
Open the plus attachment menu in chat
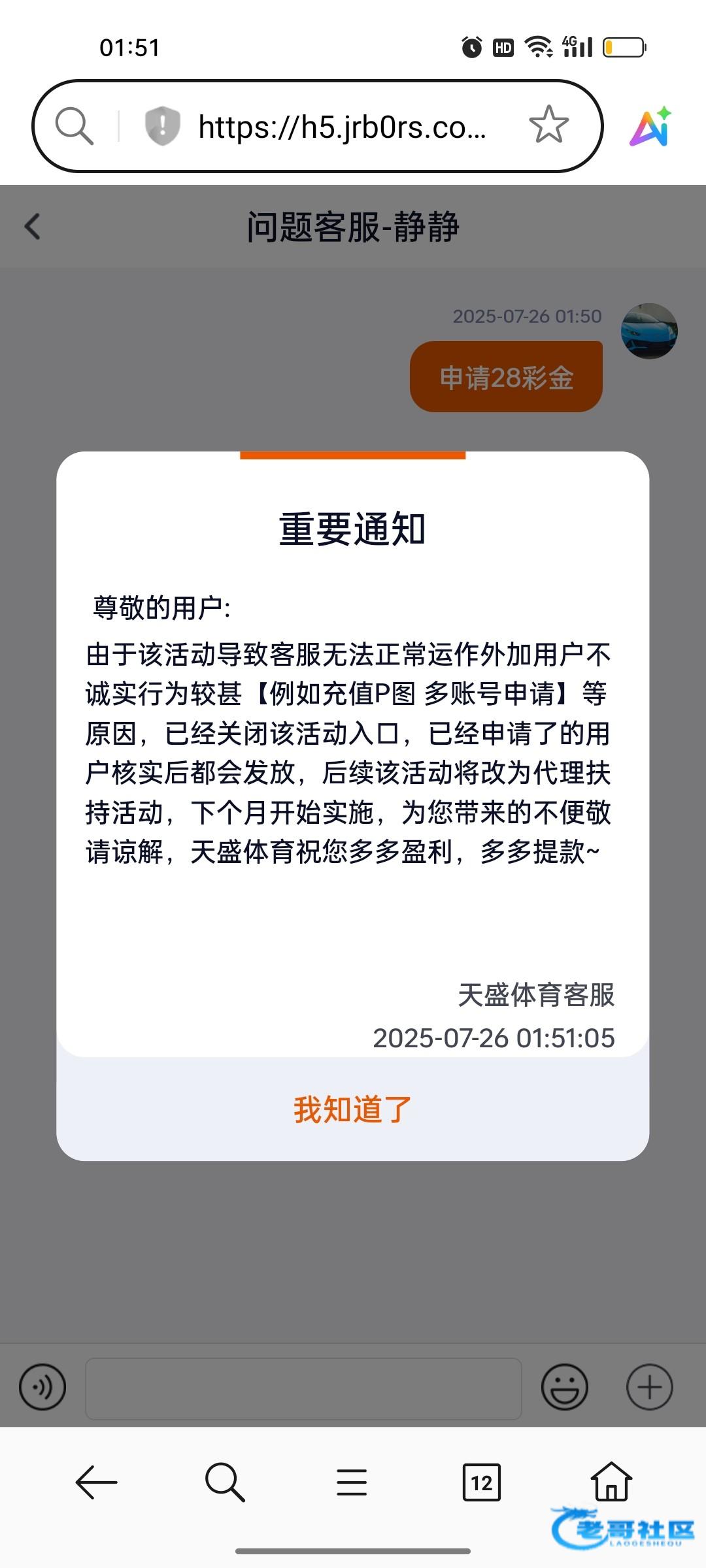click(649, 1387)
